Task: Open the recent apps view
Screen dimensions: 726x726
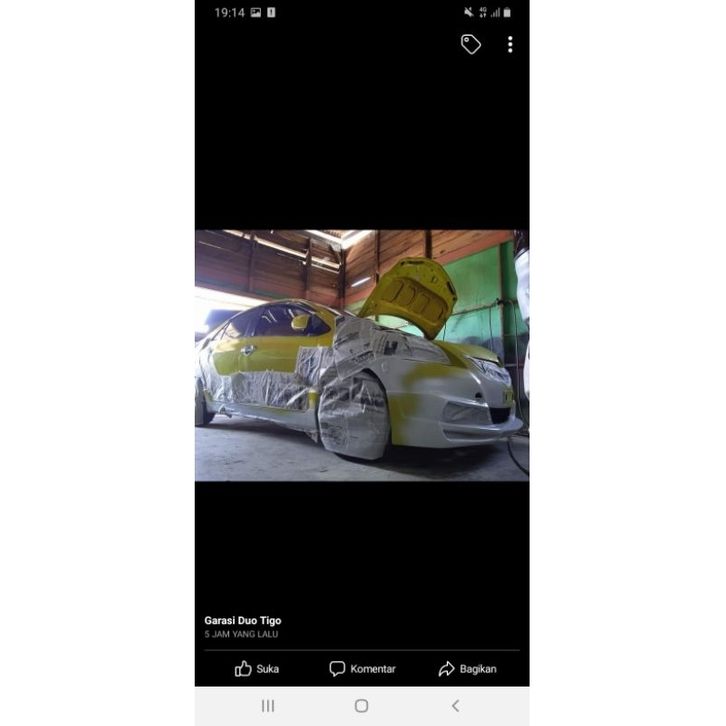Action: tap(268, 706)
